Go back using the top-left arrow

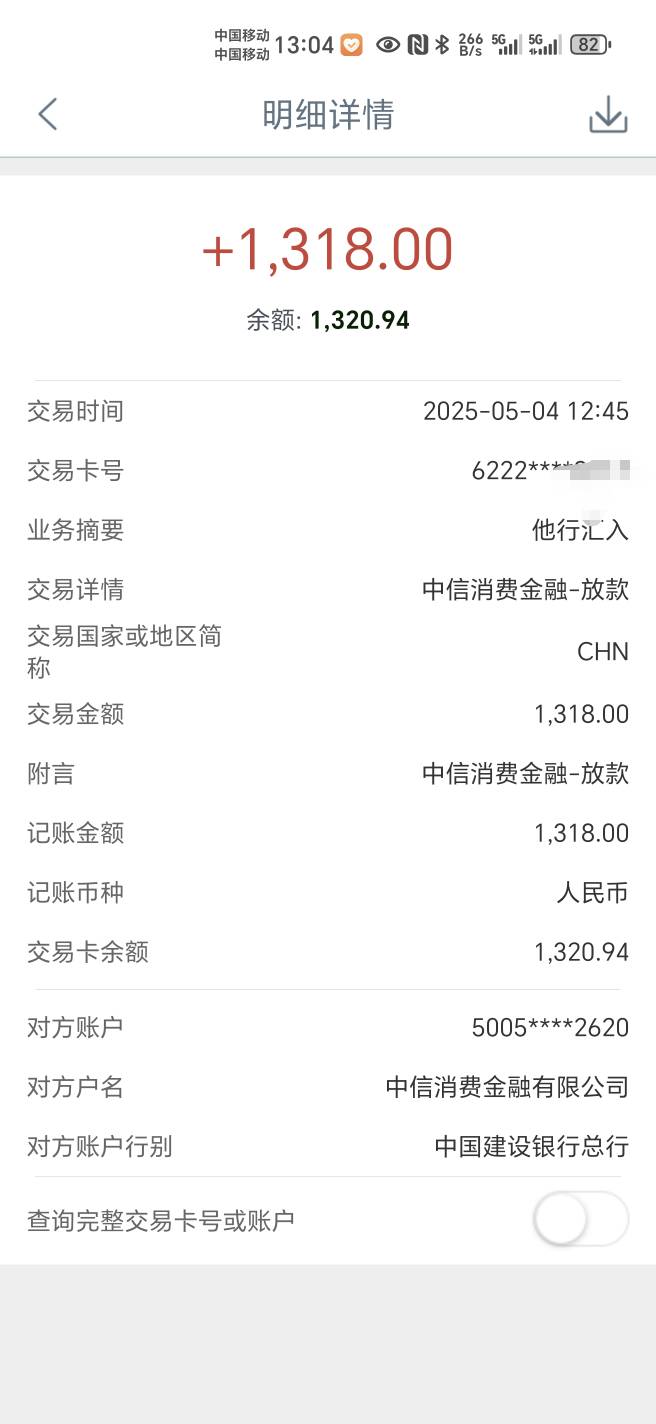click(47, 114)
